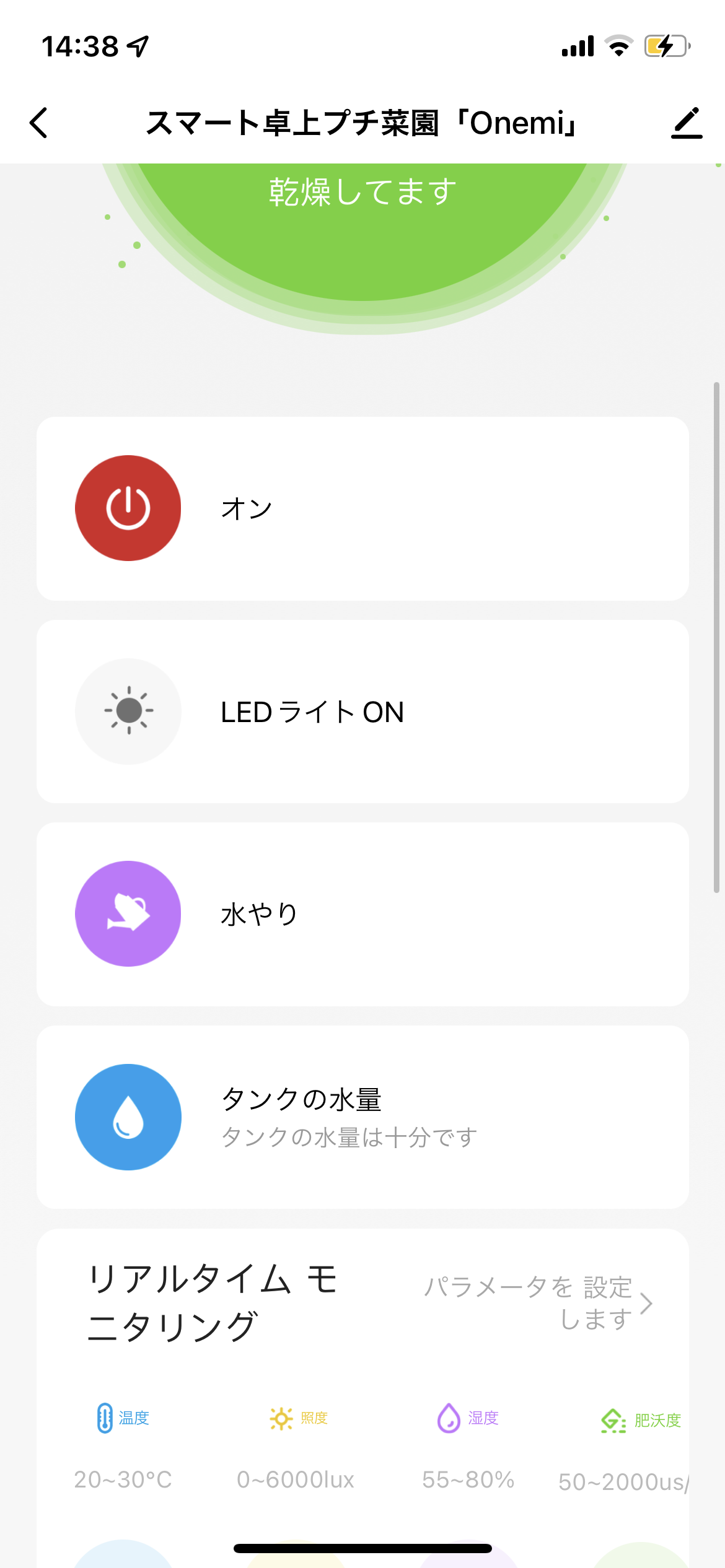The height and width of the screenshot is (1568, 725).
Task: Toggle the red power button labeled オン
Action: 128,508
